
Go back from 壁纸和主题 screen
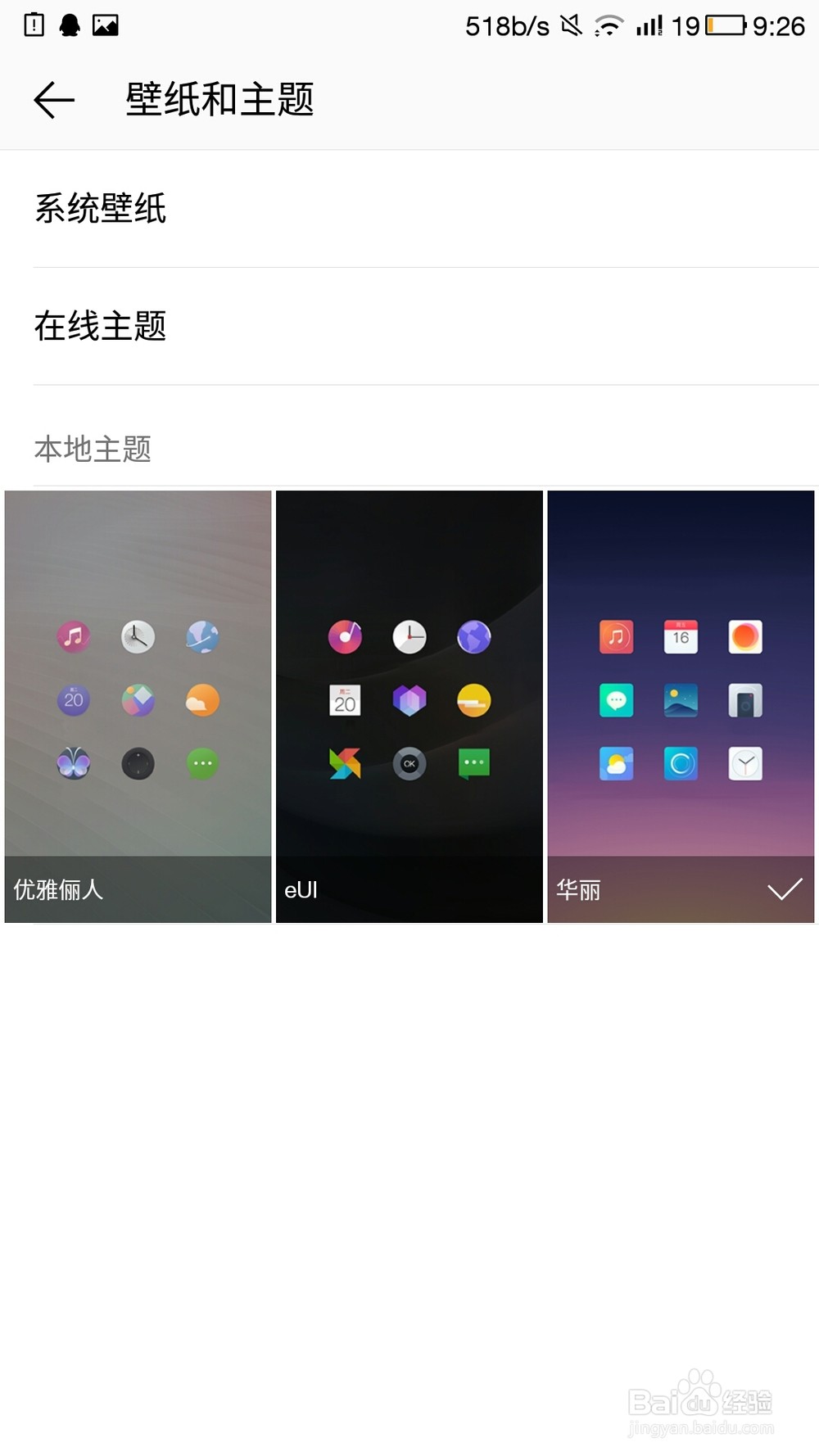coord(54,100)
